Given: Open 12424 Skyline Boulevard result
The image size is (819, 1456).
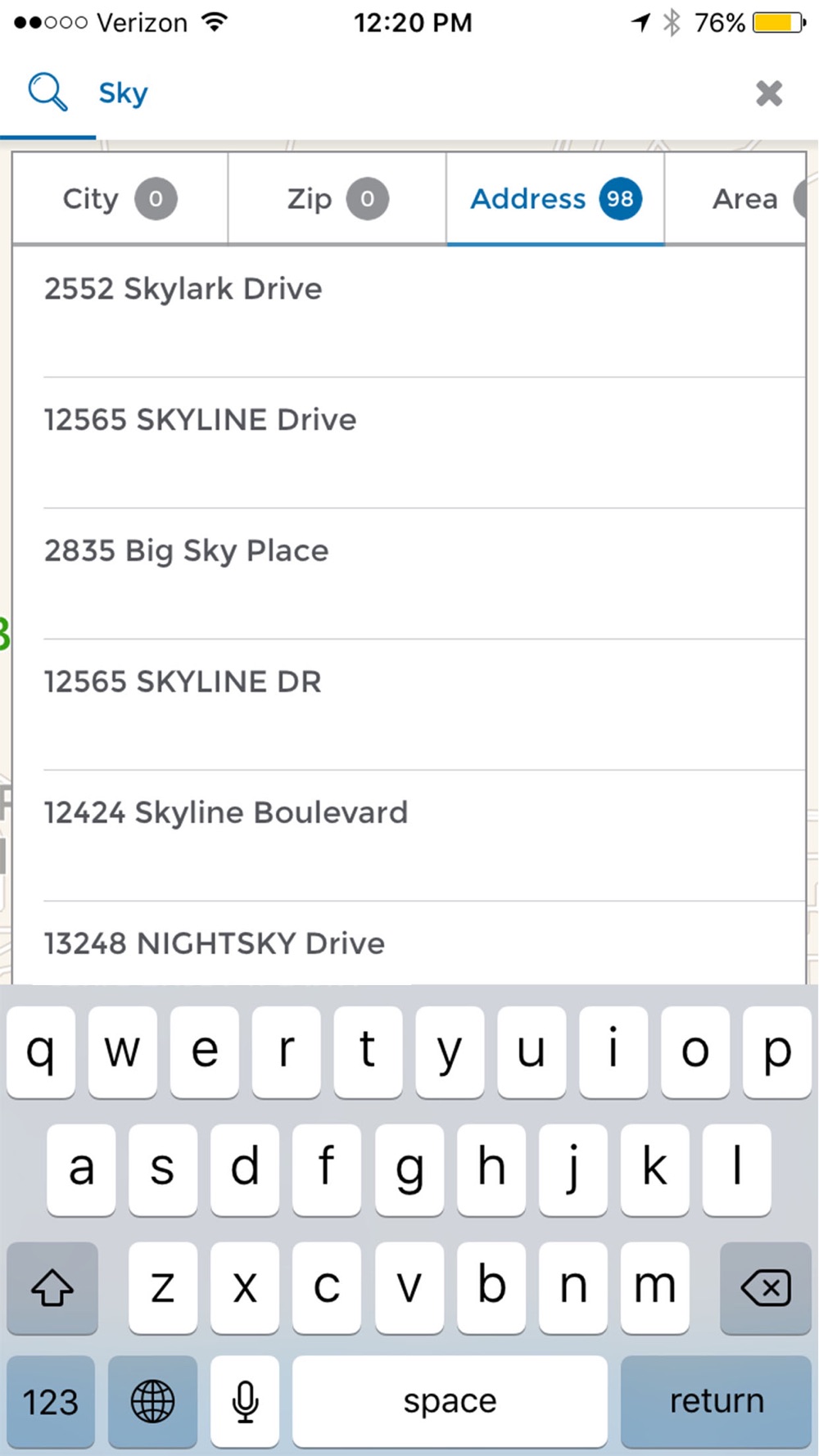Looking at the screenshot, I should coord(409,836).
